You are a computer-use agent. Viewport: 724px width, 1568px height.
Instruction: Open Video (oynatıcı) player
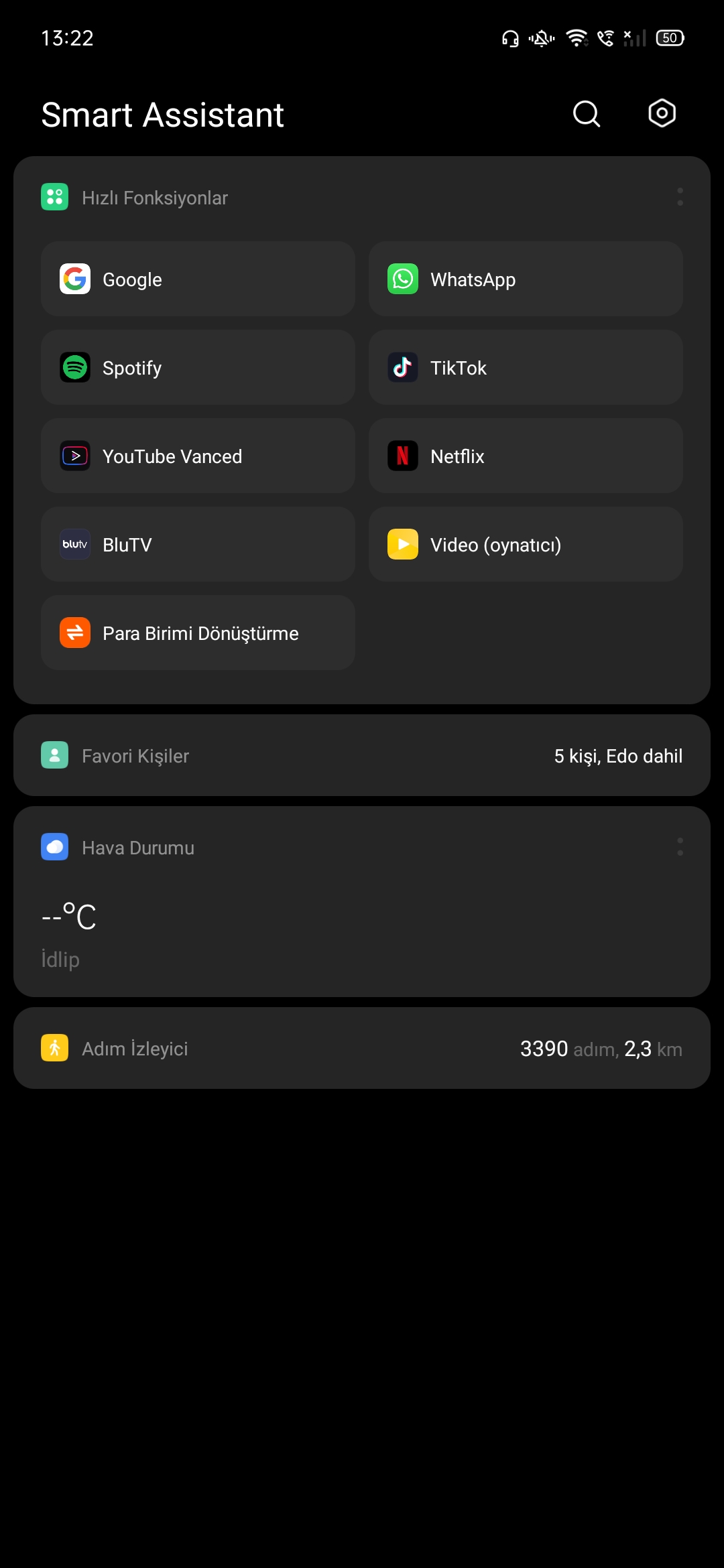coord(526,544)
